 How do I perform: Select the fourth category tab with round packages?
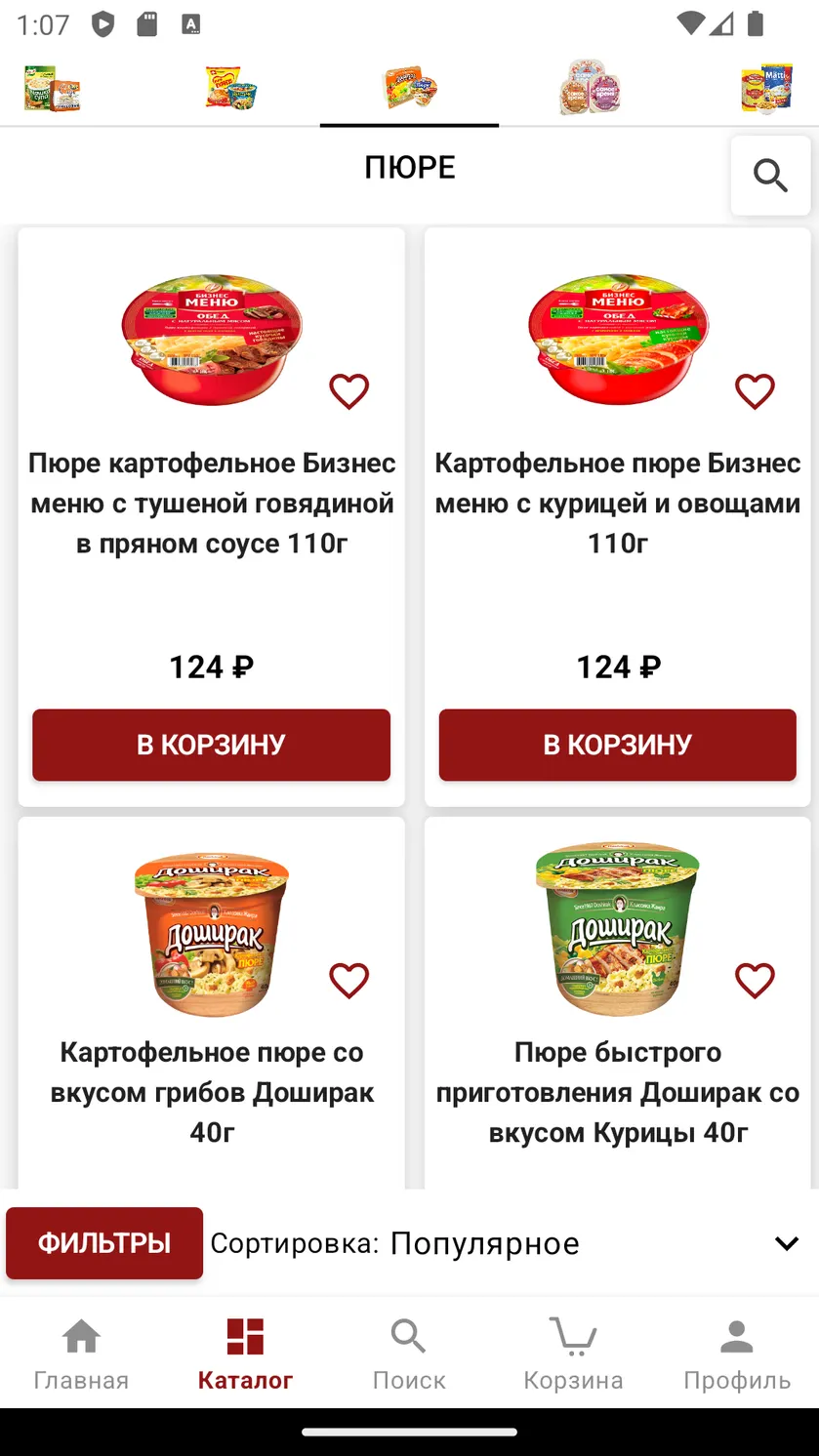[590, 88]
